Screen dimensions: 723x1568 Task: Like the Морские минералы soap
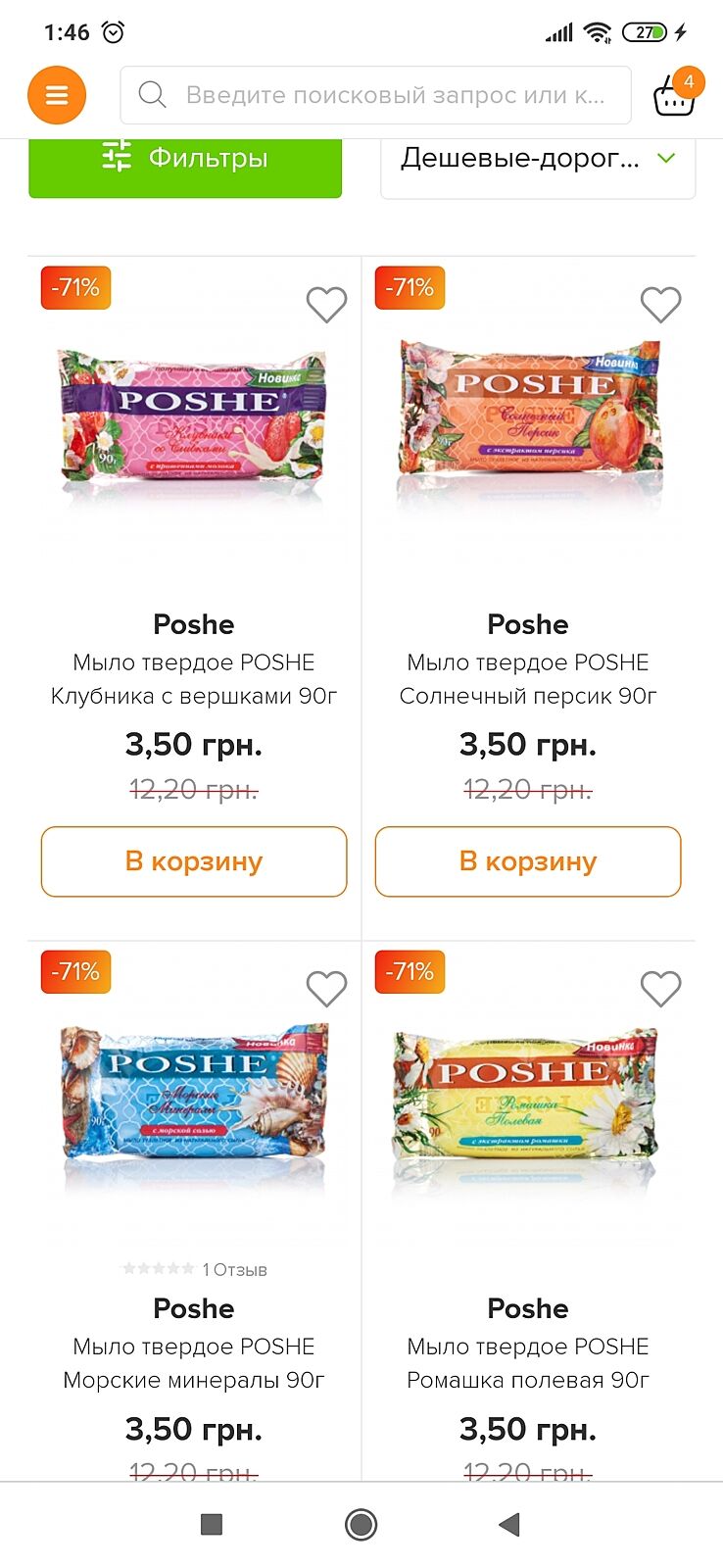pyautogui.click(x=326, y=989)
